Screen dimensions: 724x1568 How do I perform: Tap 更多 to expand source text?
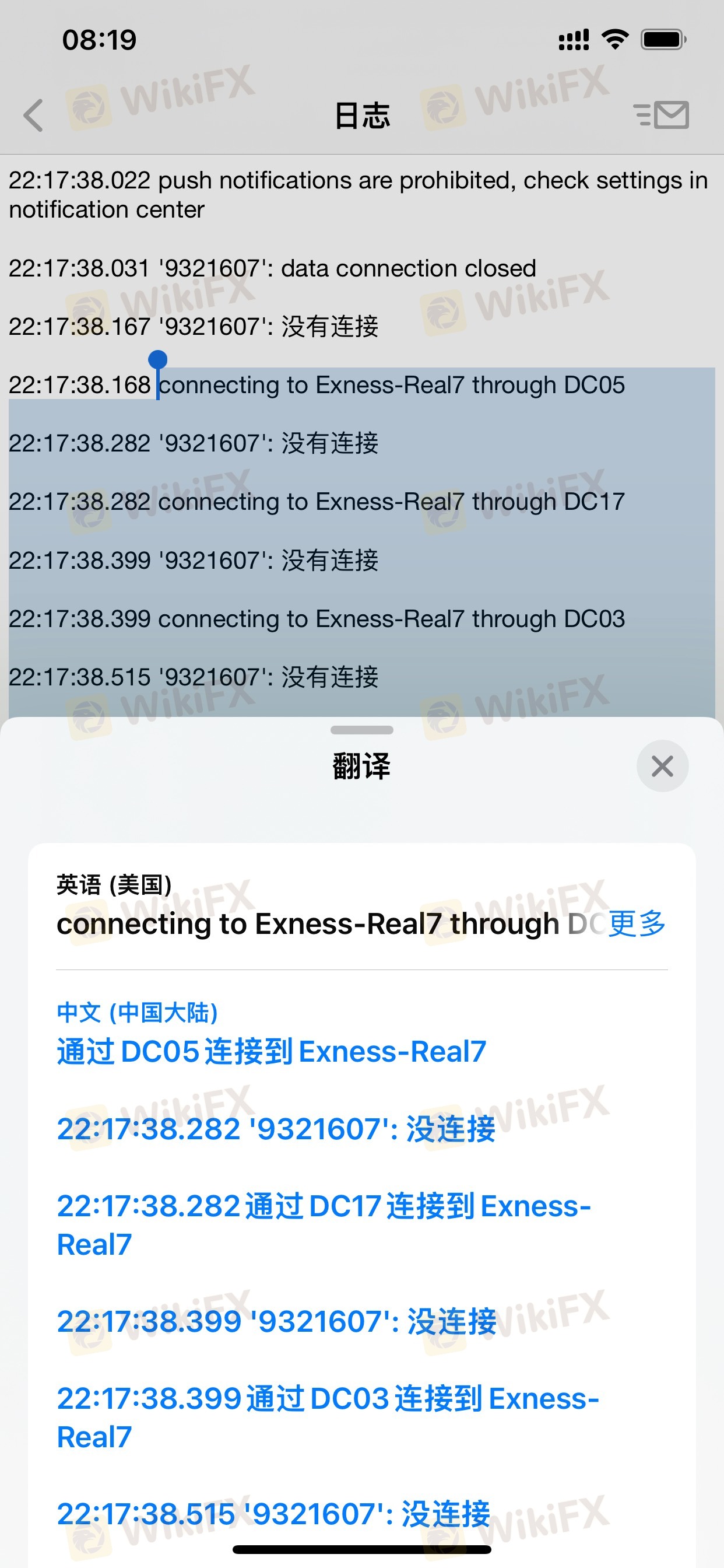(x=637, y=923)
